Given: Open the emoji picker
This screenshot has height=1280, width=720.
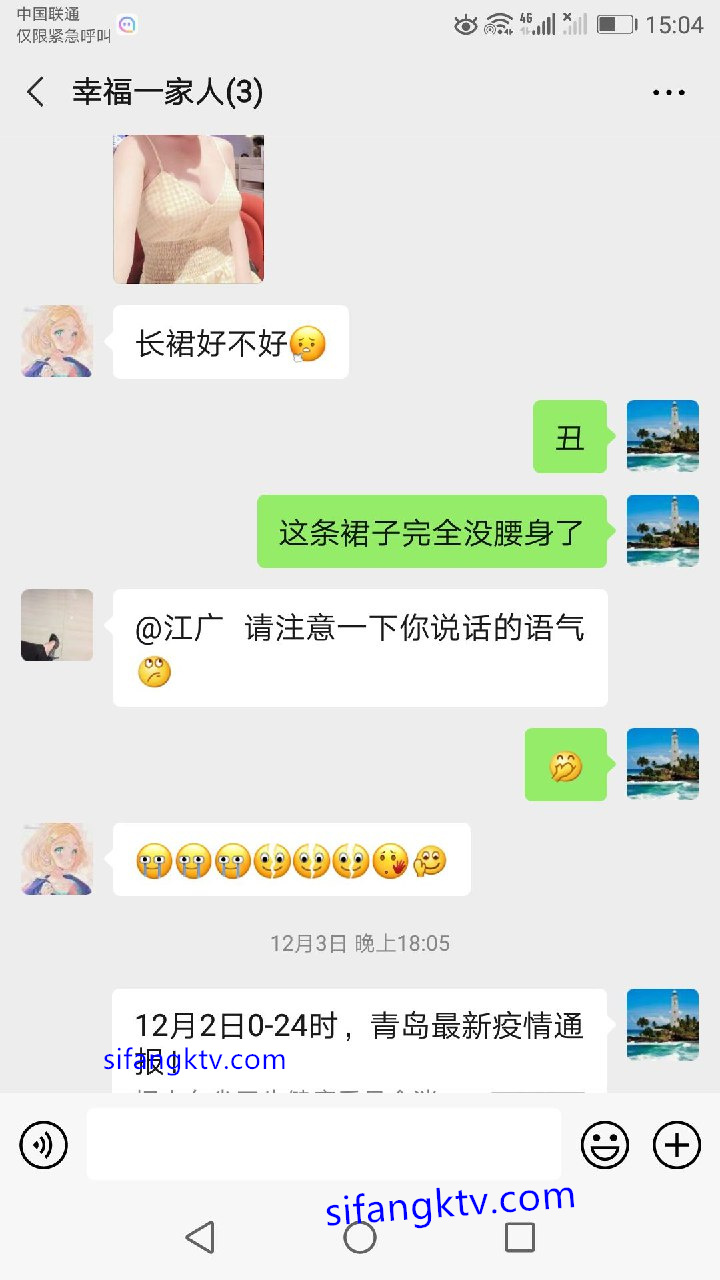Looking at the screenshot, I should (605, 1145).
